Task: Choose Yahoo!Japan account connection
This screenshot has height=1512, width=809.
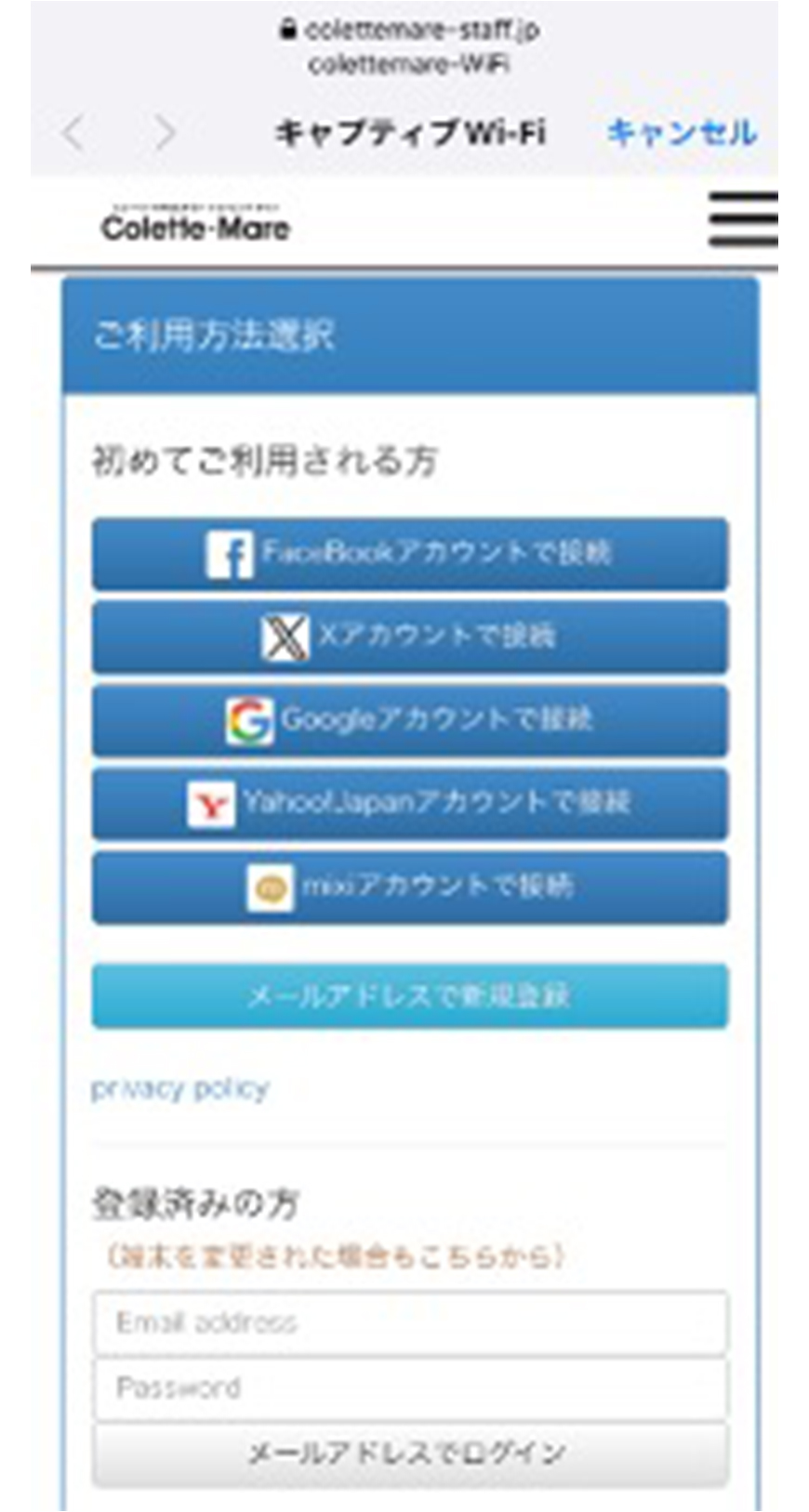Action: (409, 803)
